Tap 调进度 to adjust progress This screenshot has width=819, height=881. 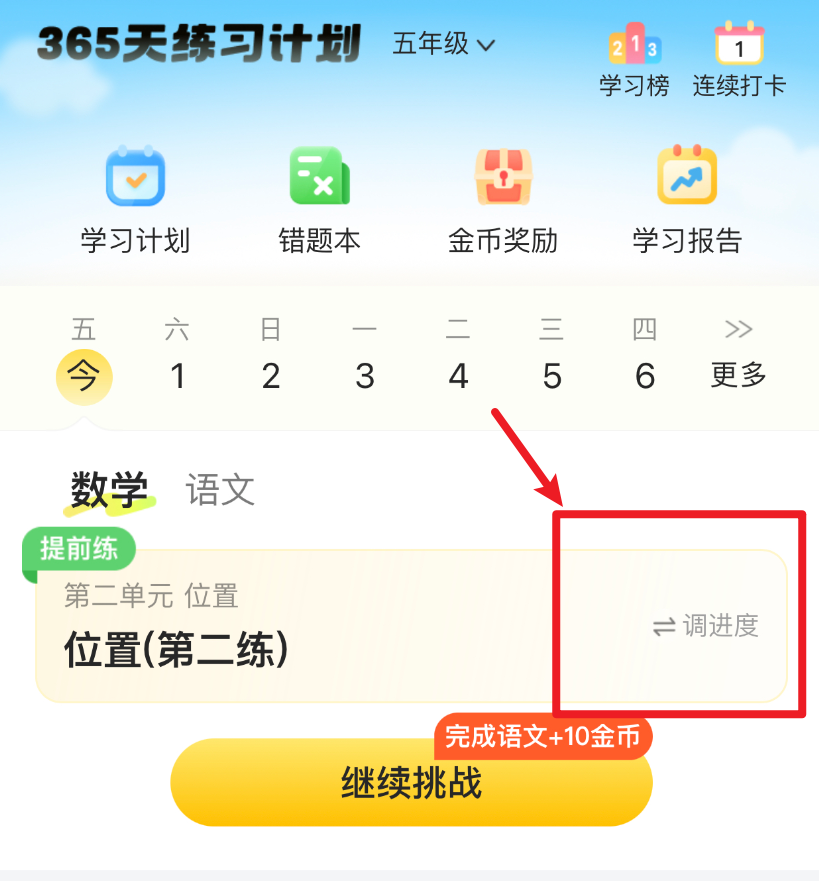pyautogui.click(x=706, y=627)
